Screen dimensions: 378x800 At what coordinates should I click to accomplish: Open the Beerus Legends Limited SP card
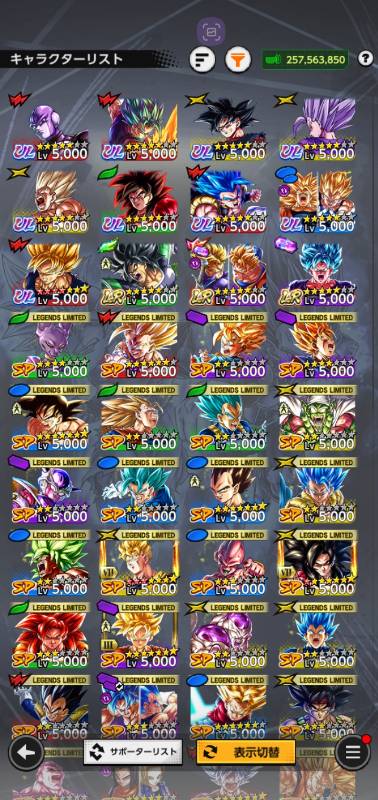[x=50, y=345]
